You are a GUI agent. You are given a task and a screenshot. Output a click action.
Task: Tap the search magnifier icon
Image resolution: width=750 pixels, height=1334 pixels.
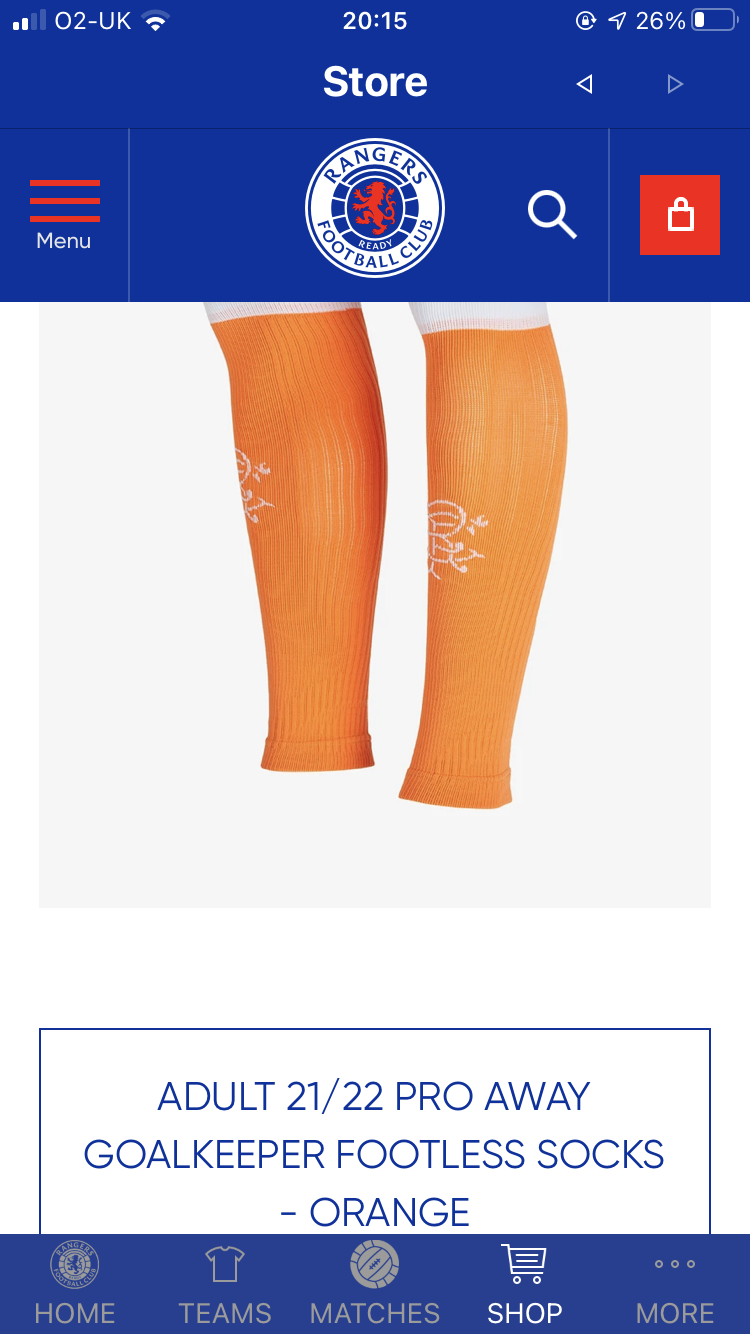tap(552, 215)
